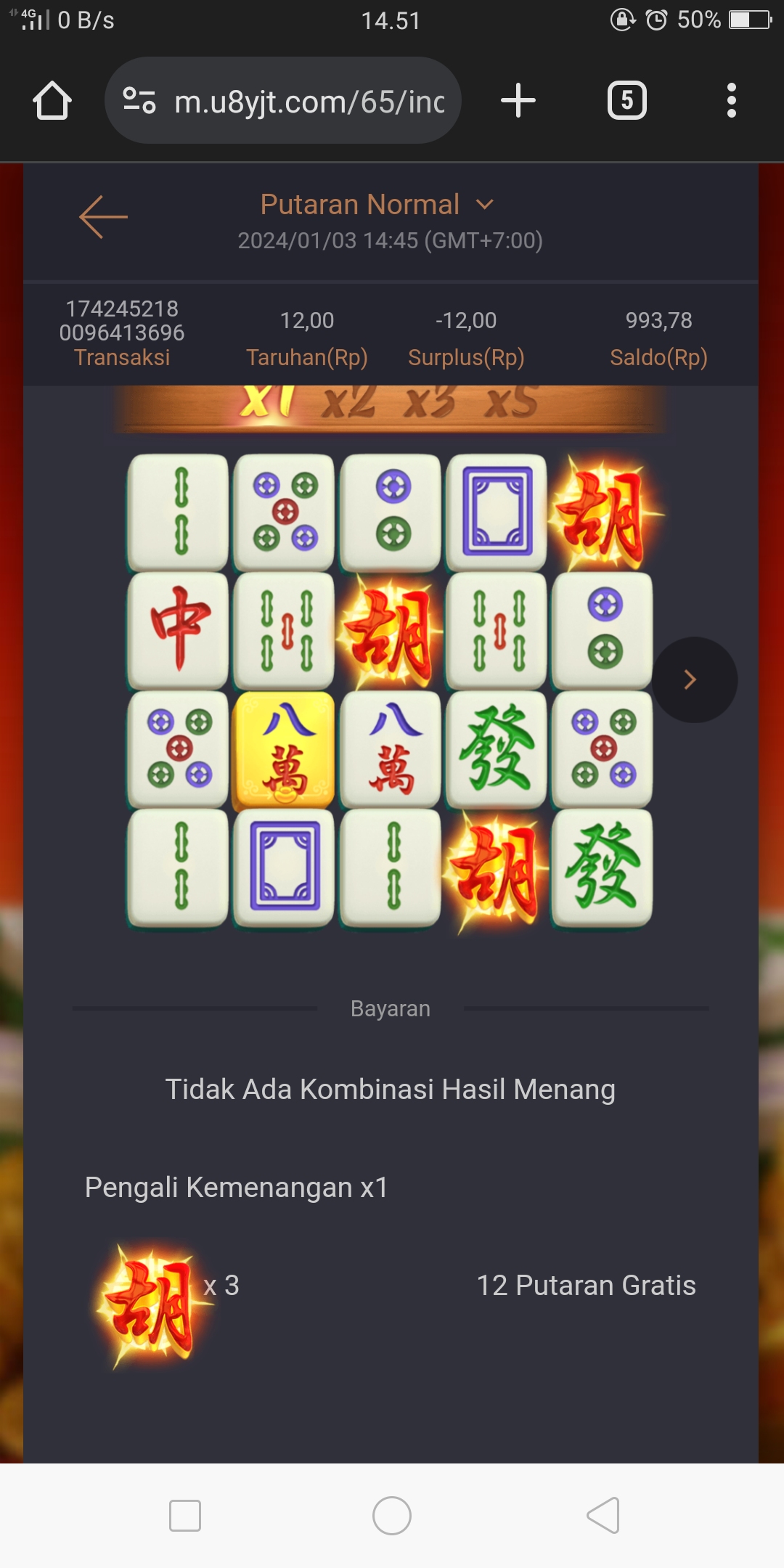Screen dimensions: 784x1568
Task: Open site settings icon in address bar
Action: pos(139,100)
